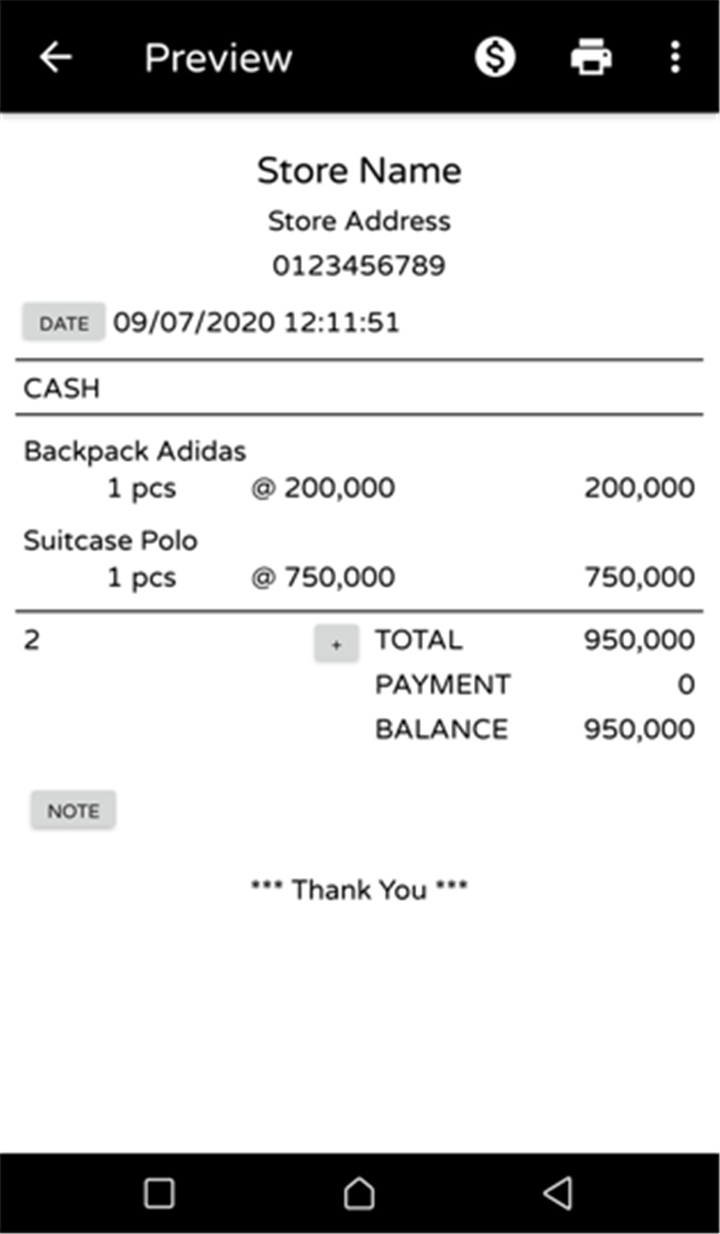Tap the plus button beside TOTAL
The width and height of the screenshot is (720, 1234).
point(337,644)
